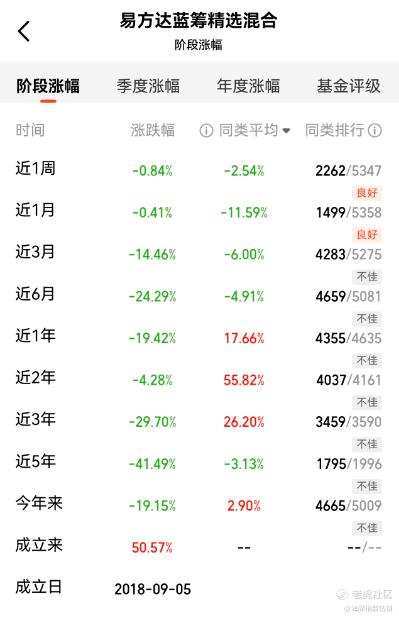Switch to the 季度涨幅 tab
Screen dimensions: 399x617
(x=148, y=86)
